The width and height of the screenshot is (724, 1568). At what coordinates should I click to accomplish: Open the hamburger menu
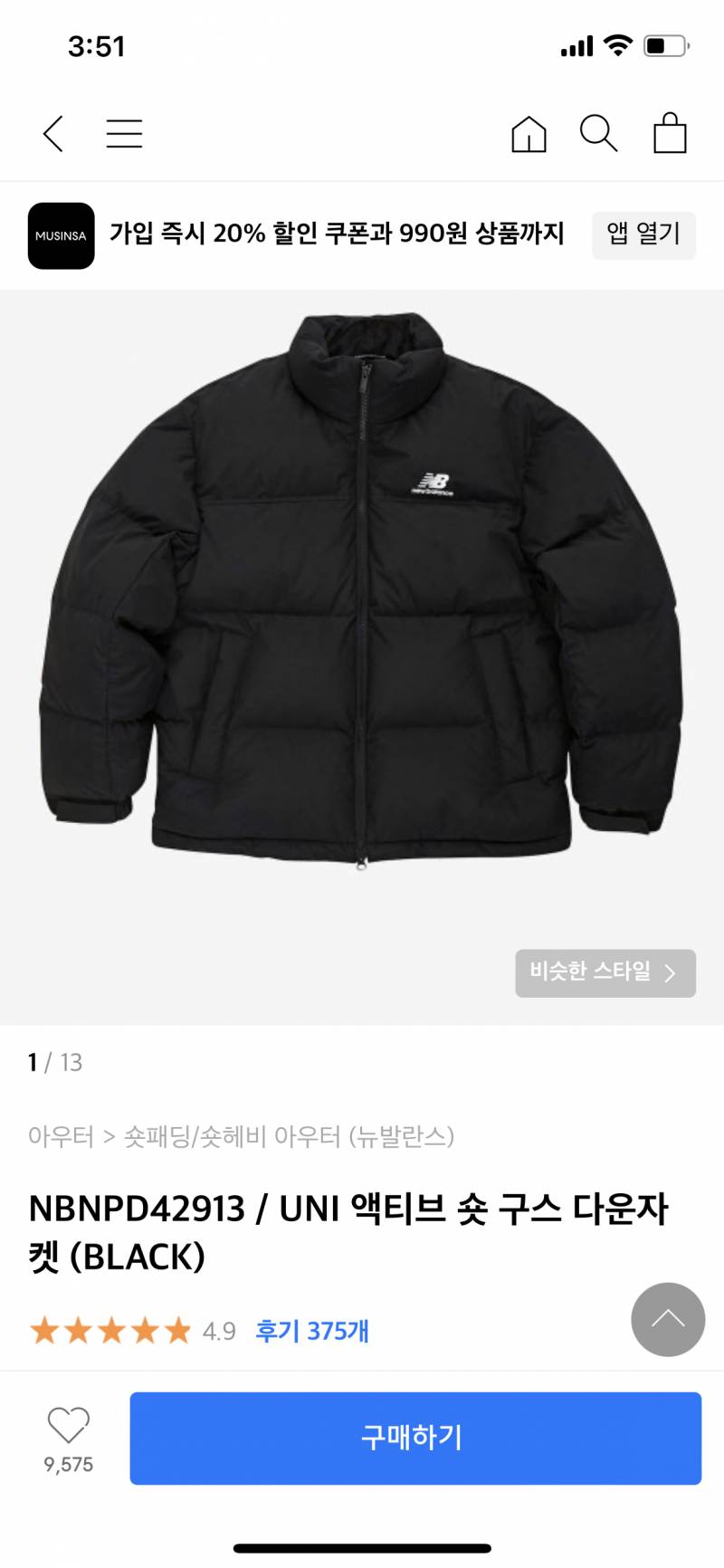(124, 134)
